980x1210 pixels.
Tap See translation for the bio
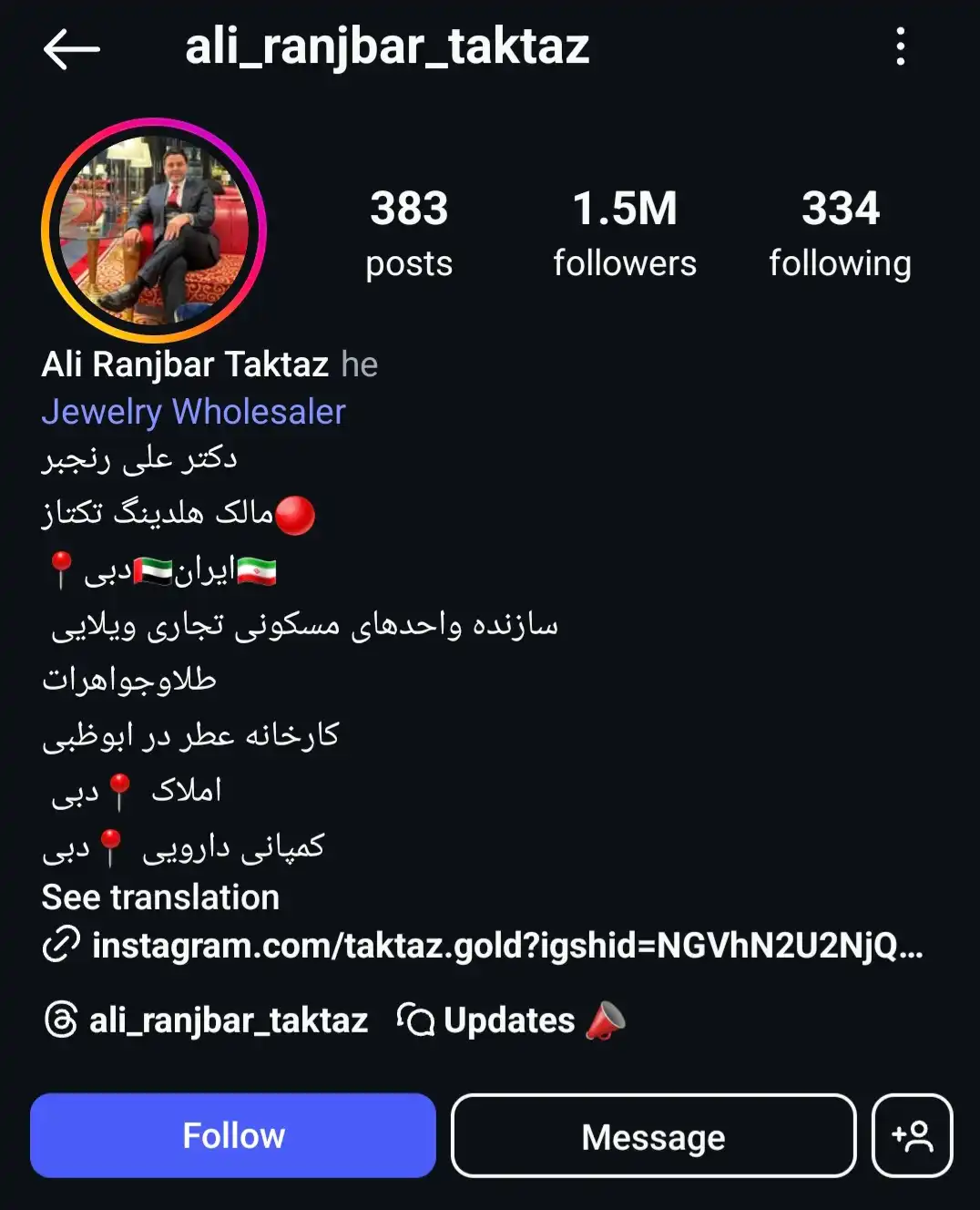click(x=160, y=897)
